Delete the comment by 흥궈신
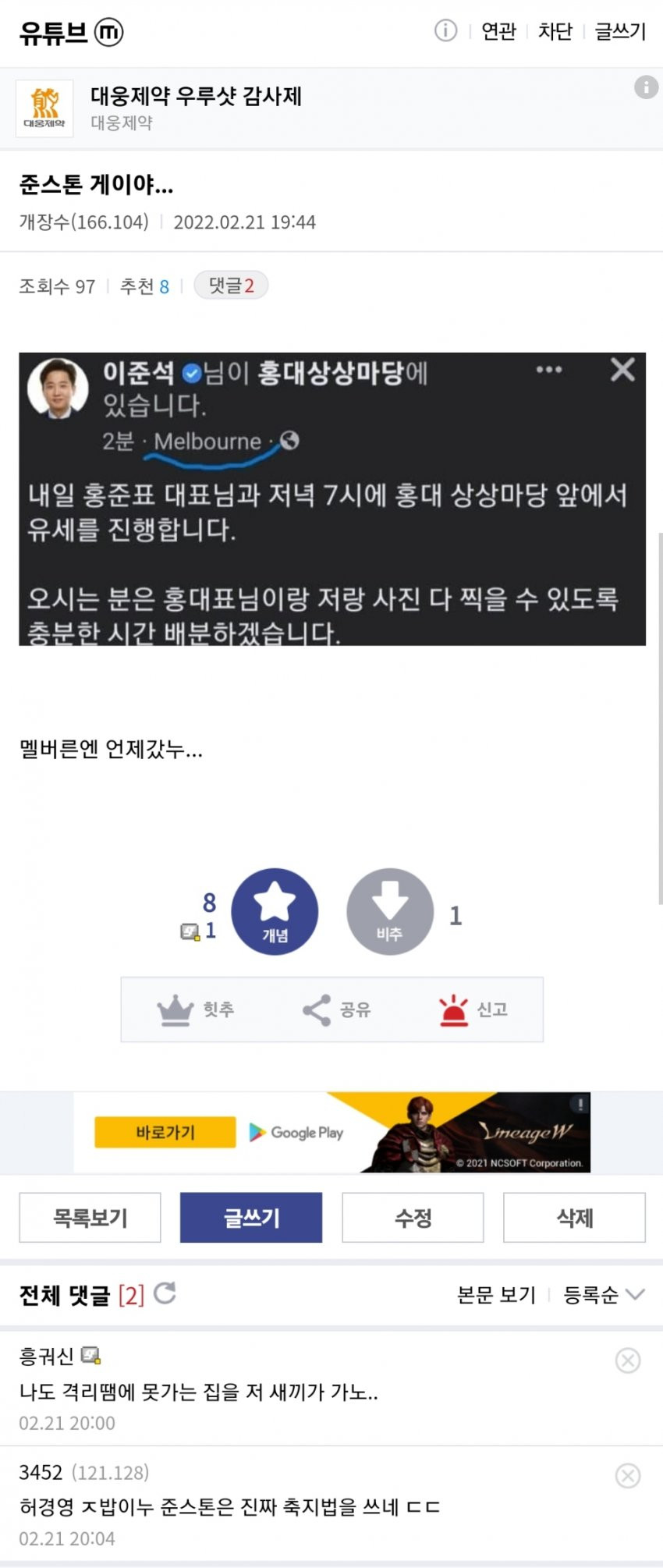 (628, 1360)
